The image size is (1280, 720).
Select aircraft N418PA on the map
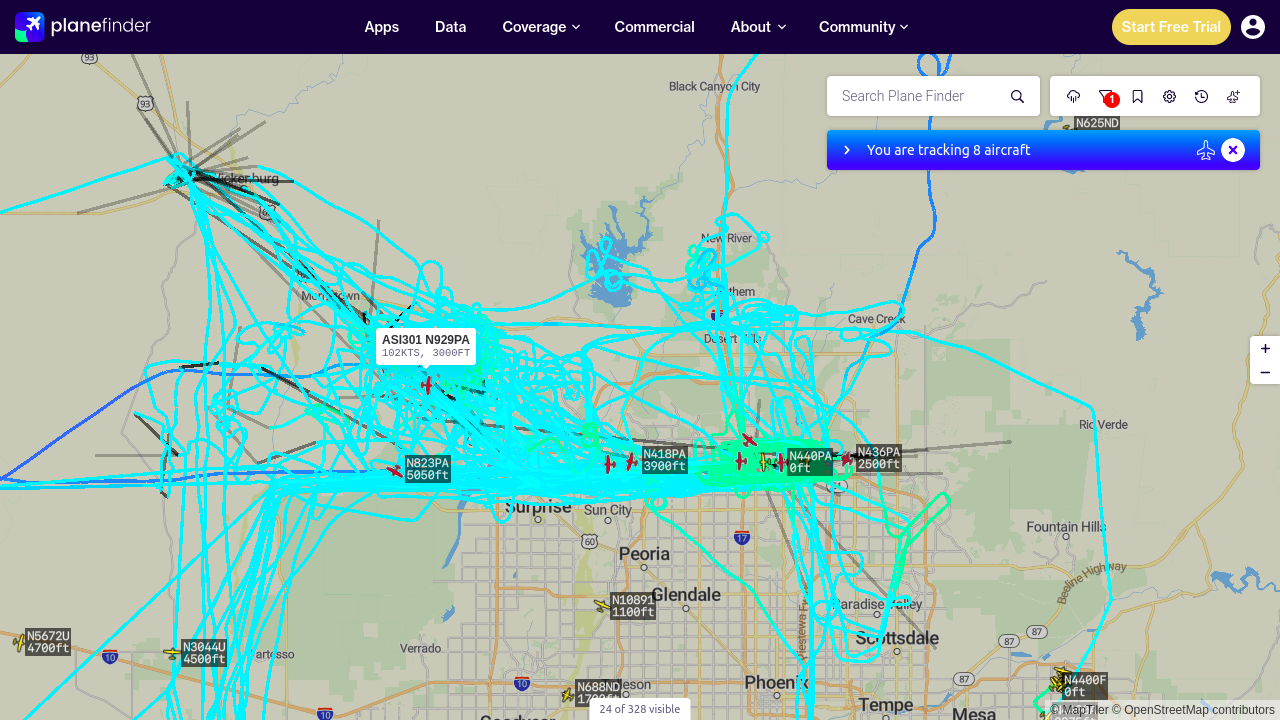[632, 461]
